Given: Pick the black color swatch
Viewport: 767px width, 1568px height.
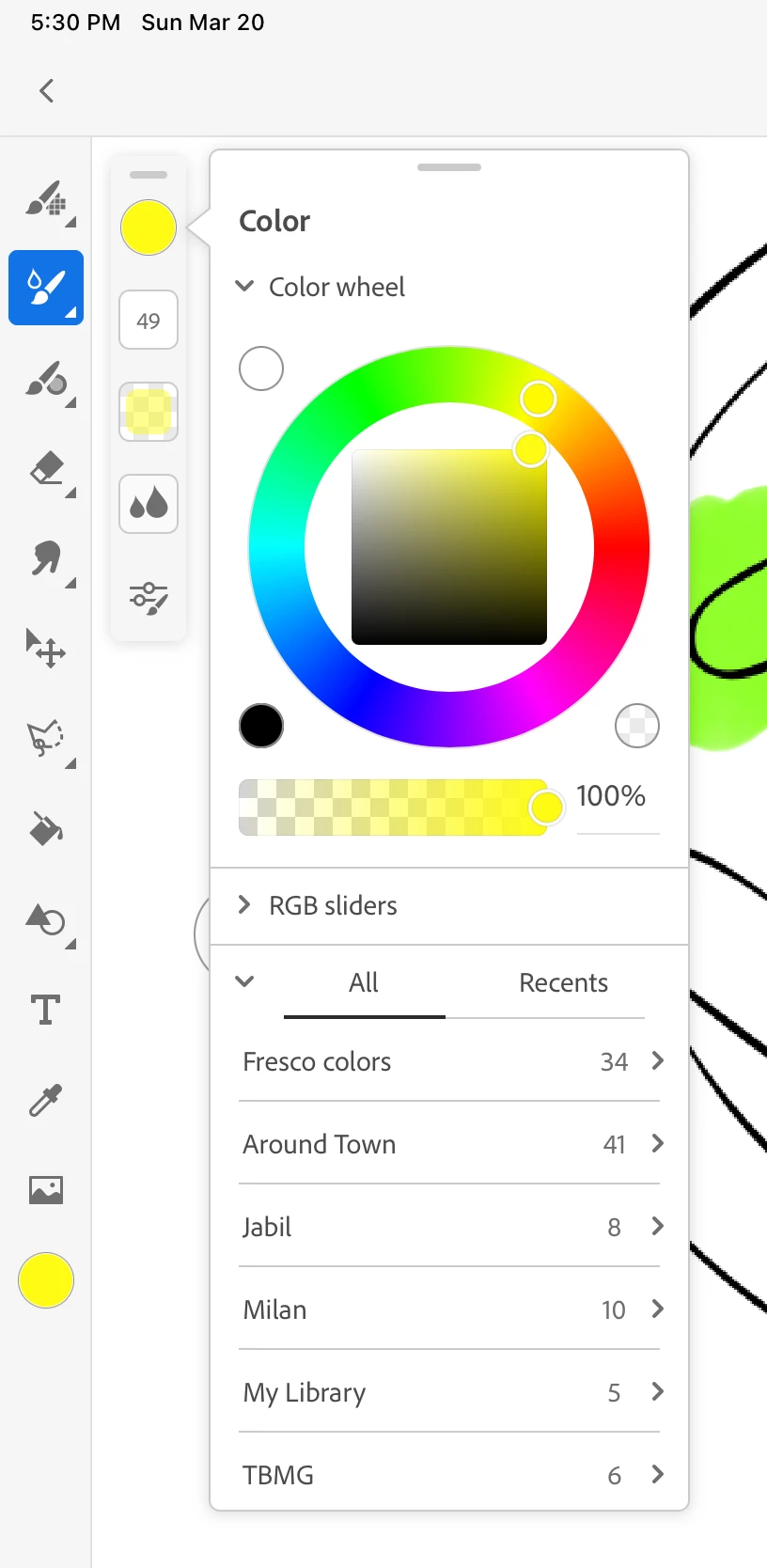Looking at the screenshot, I should 261,726.
